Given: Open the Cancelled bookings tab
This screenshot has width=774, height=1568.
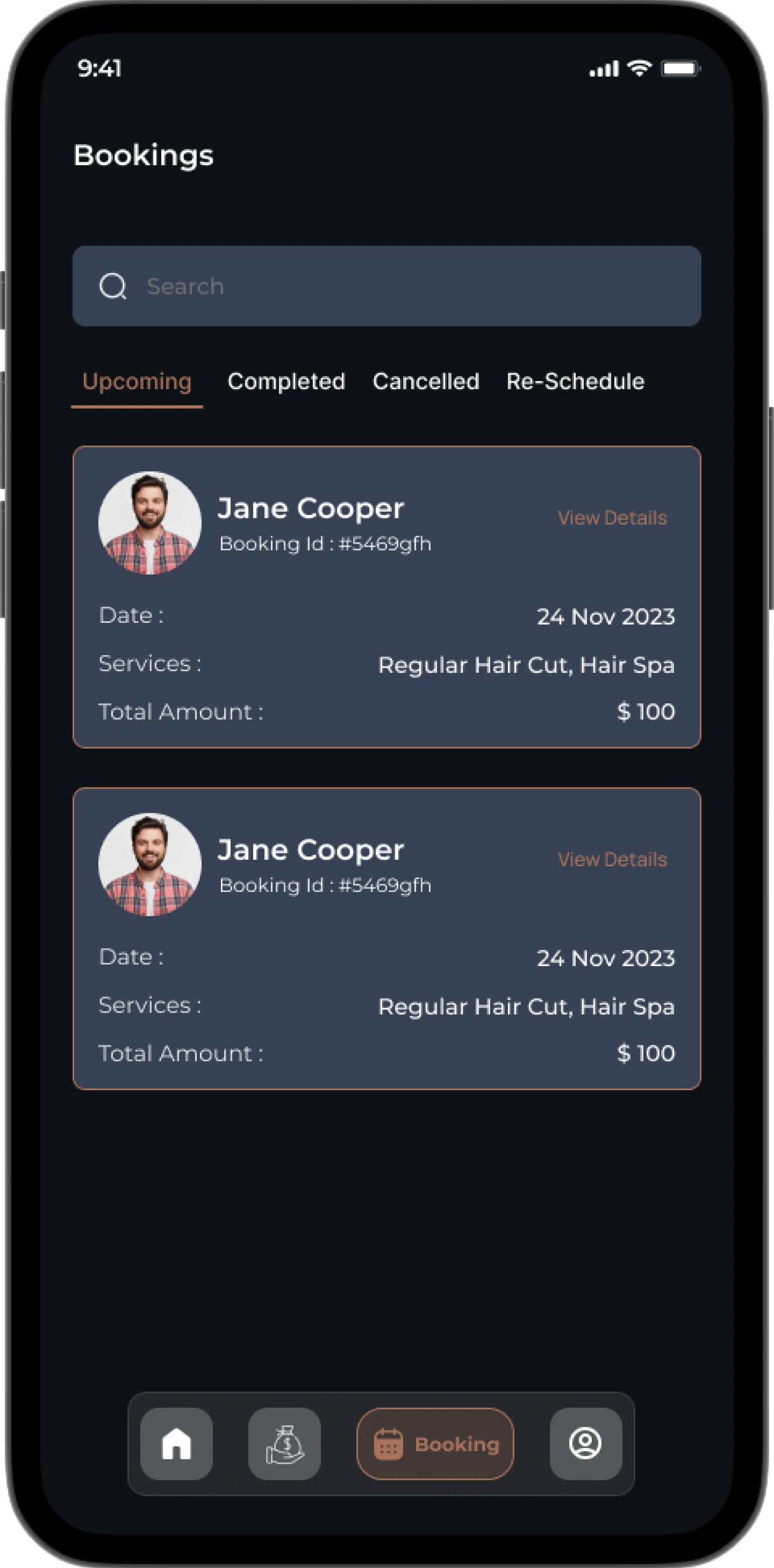Looking at the screenshot, I should pos(426,382).
